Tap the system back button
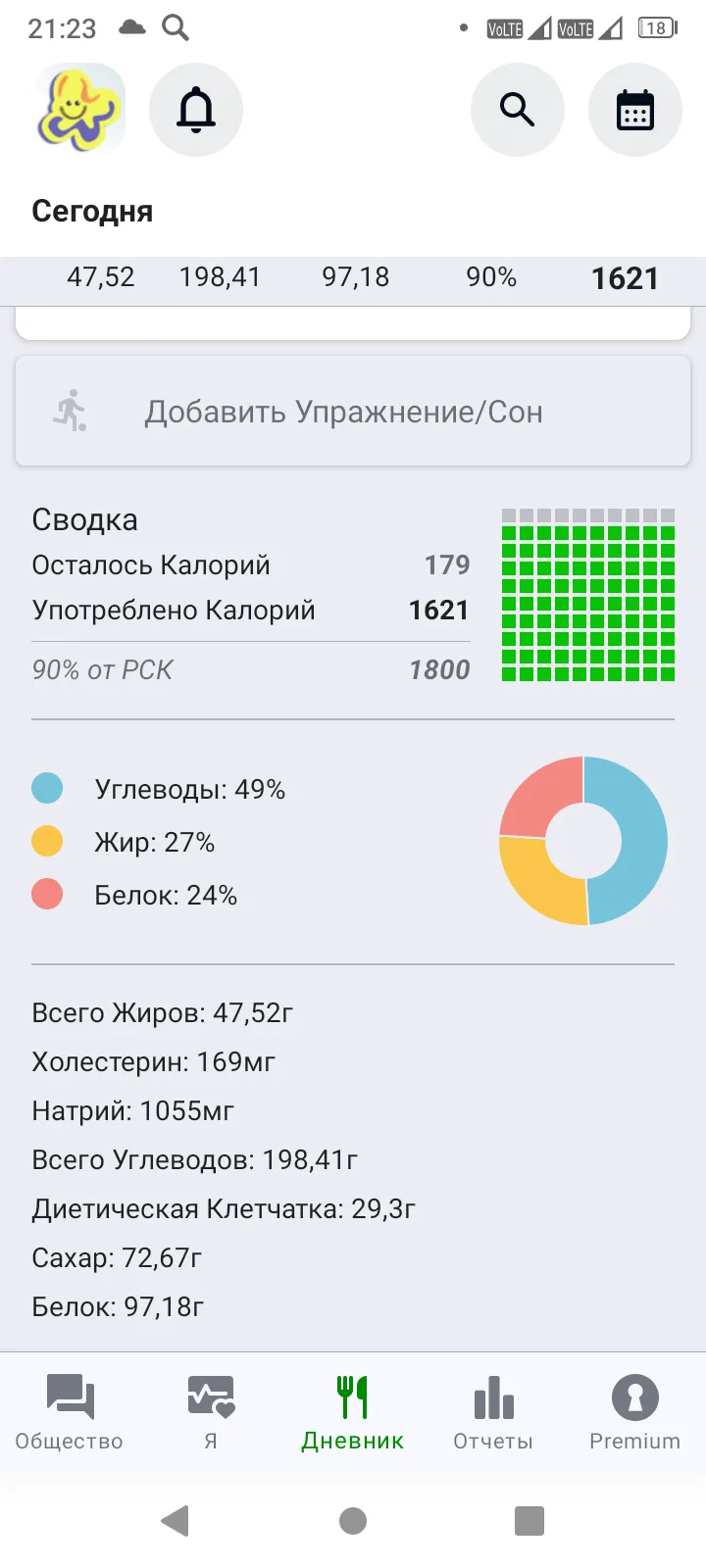 [176, 1521]
